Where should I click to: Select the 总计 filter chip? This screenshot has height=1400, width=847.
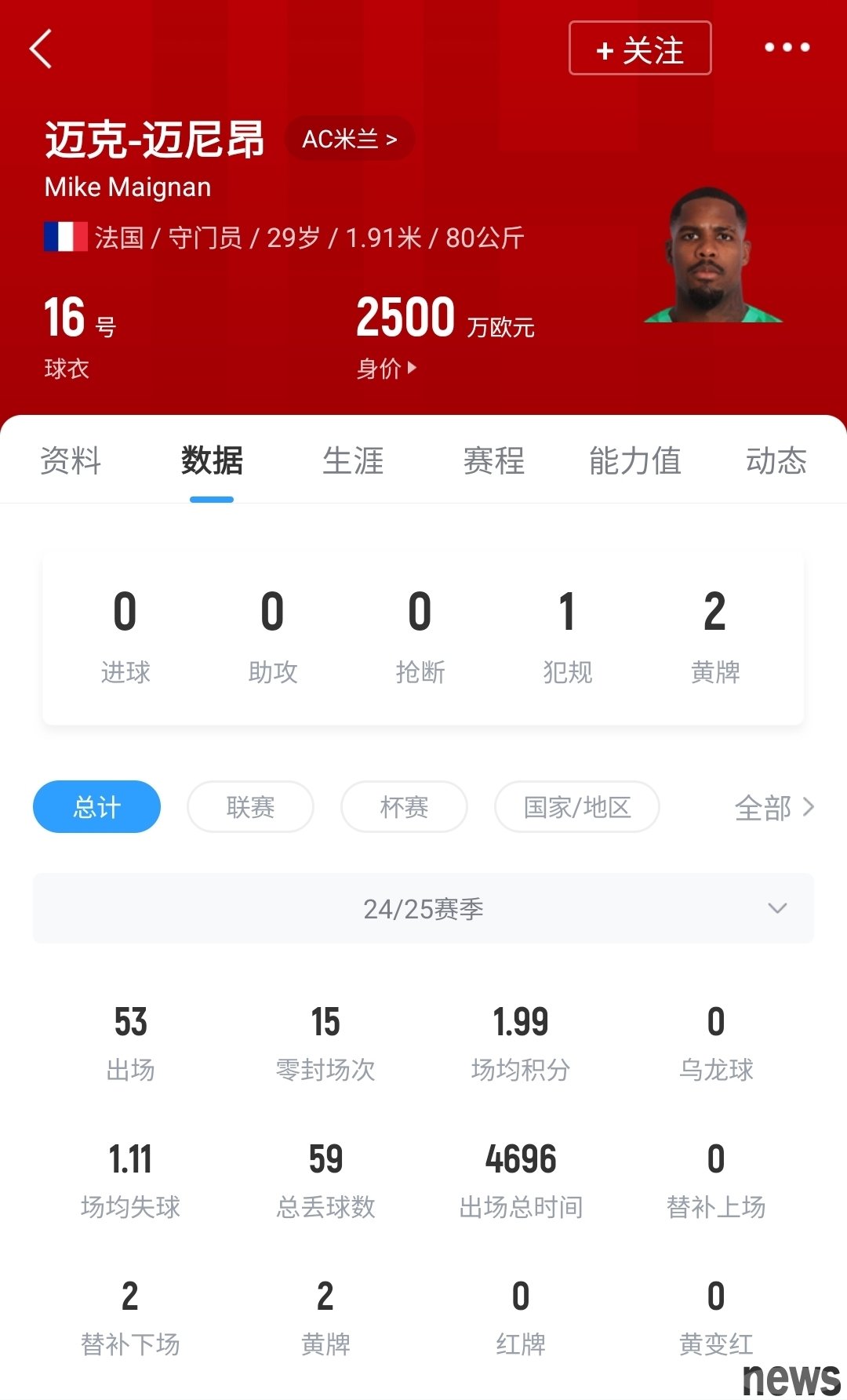point(96,806)
